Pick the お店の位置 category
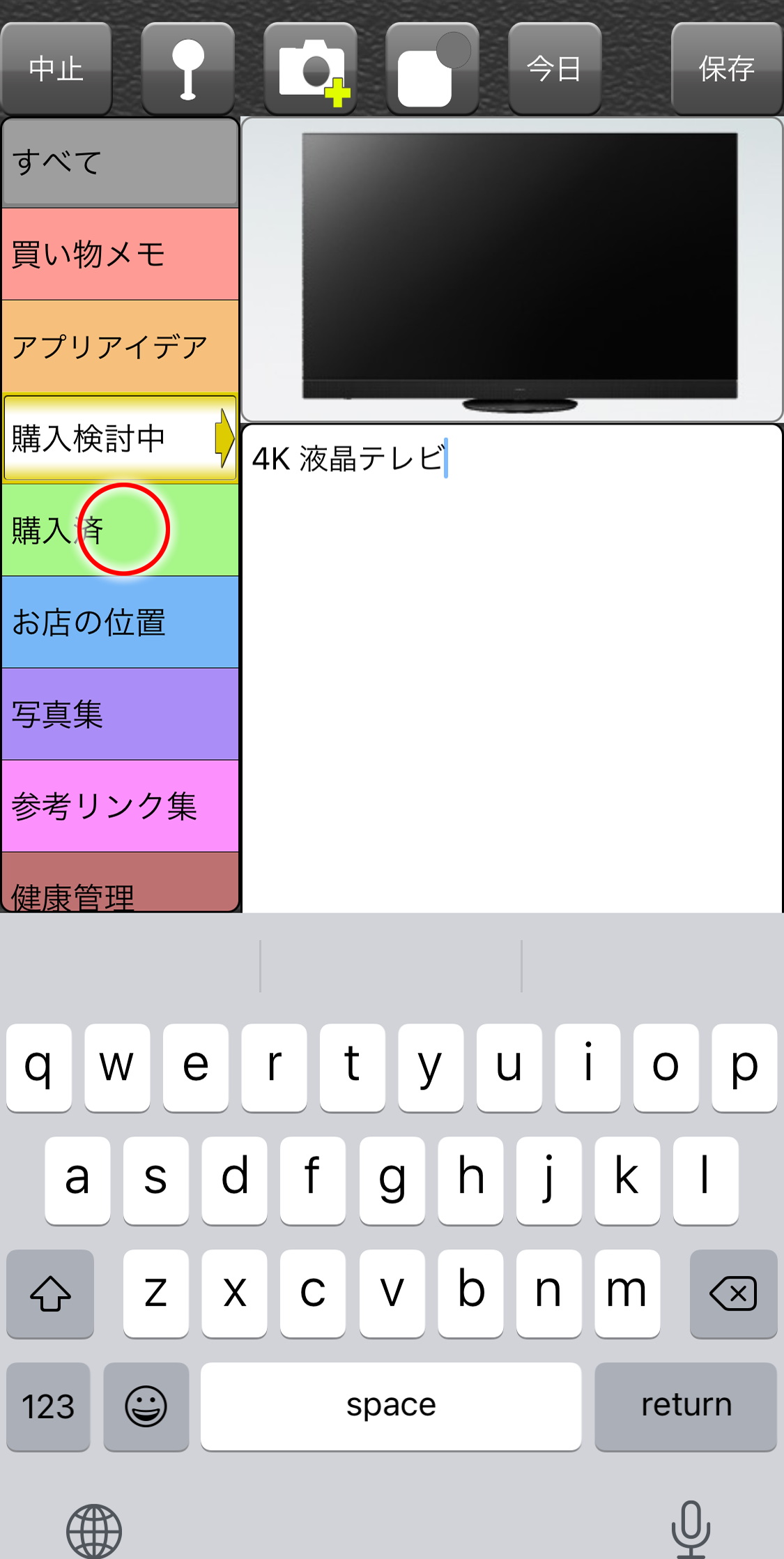This screenshot has height=1559, width=784. click(x=120, y=622)
